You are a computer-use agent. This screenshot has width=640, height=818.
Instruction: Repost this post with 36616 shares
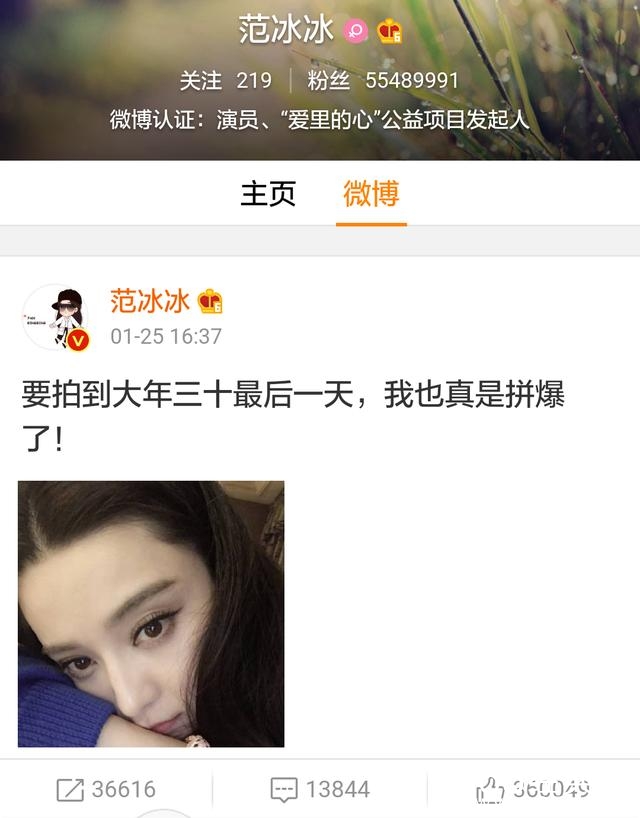coord(106,789)
